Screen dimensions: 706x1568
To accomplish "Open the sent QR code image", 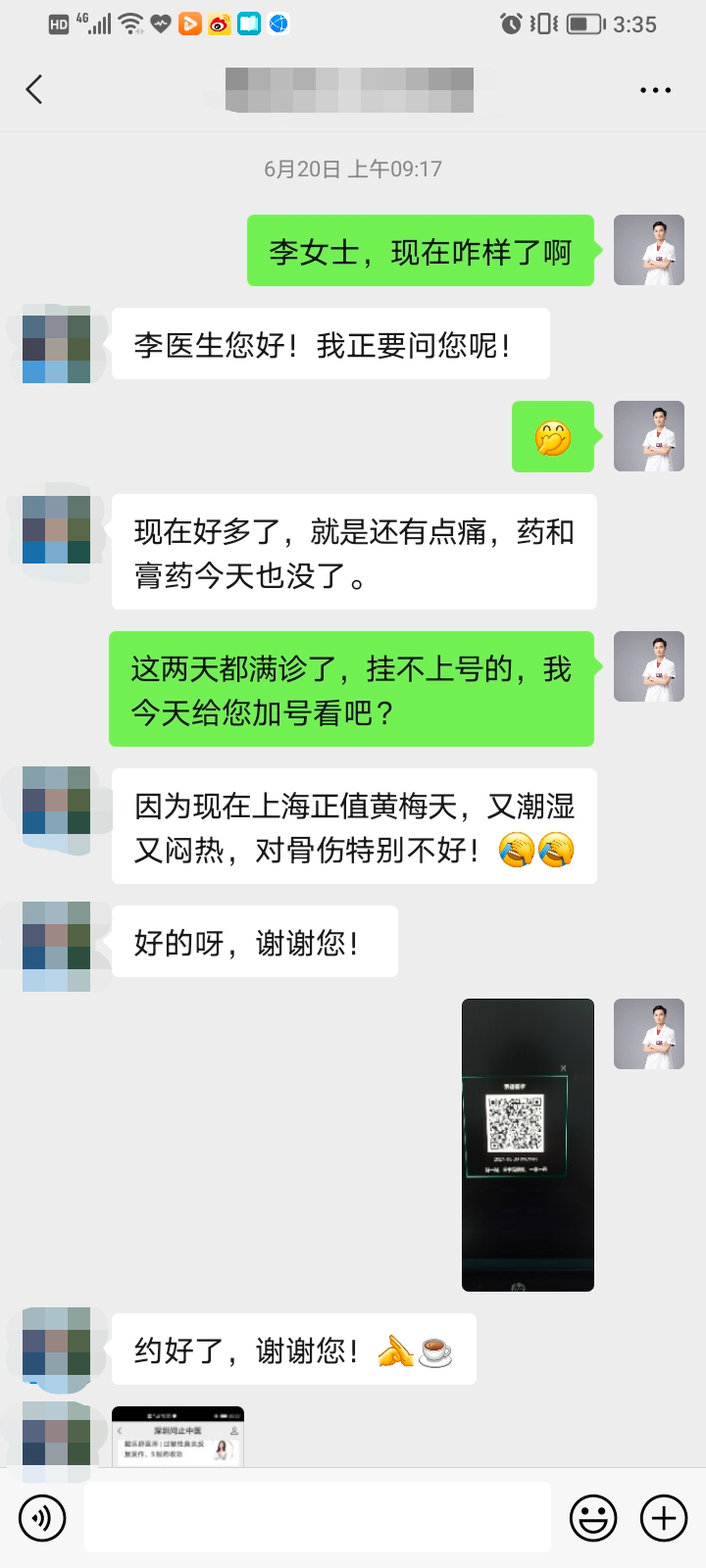I will 528,1145.
